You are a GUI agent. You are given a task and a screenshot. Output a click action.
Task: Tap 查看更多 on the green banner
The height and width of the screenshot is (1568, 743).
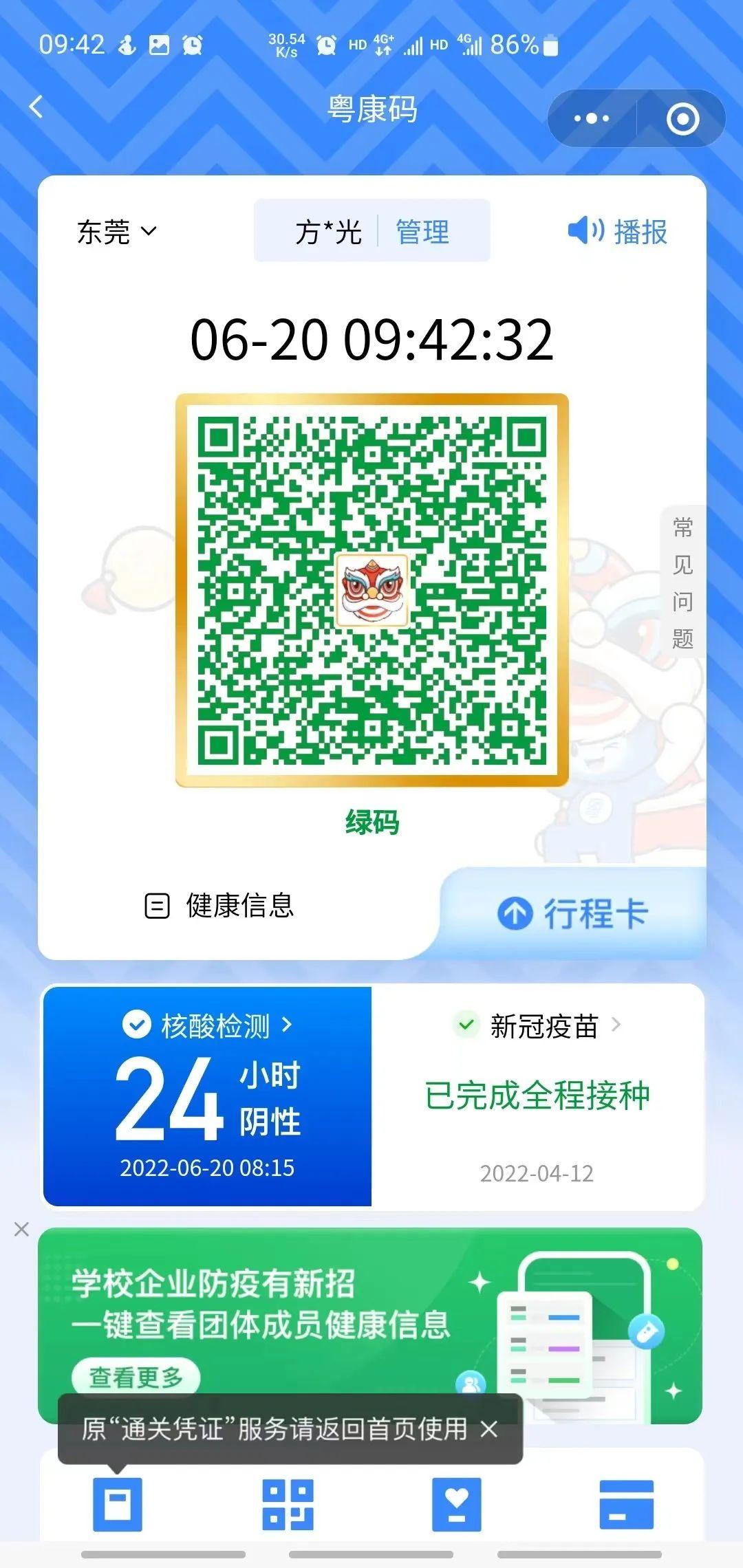point(136,1377)
